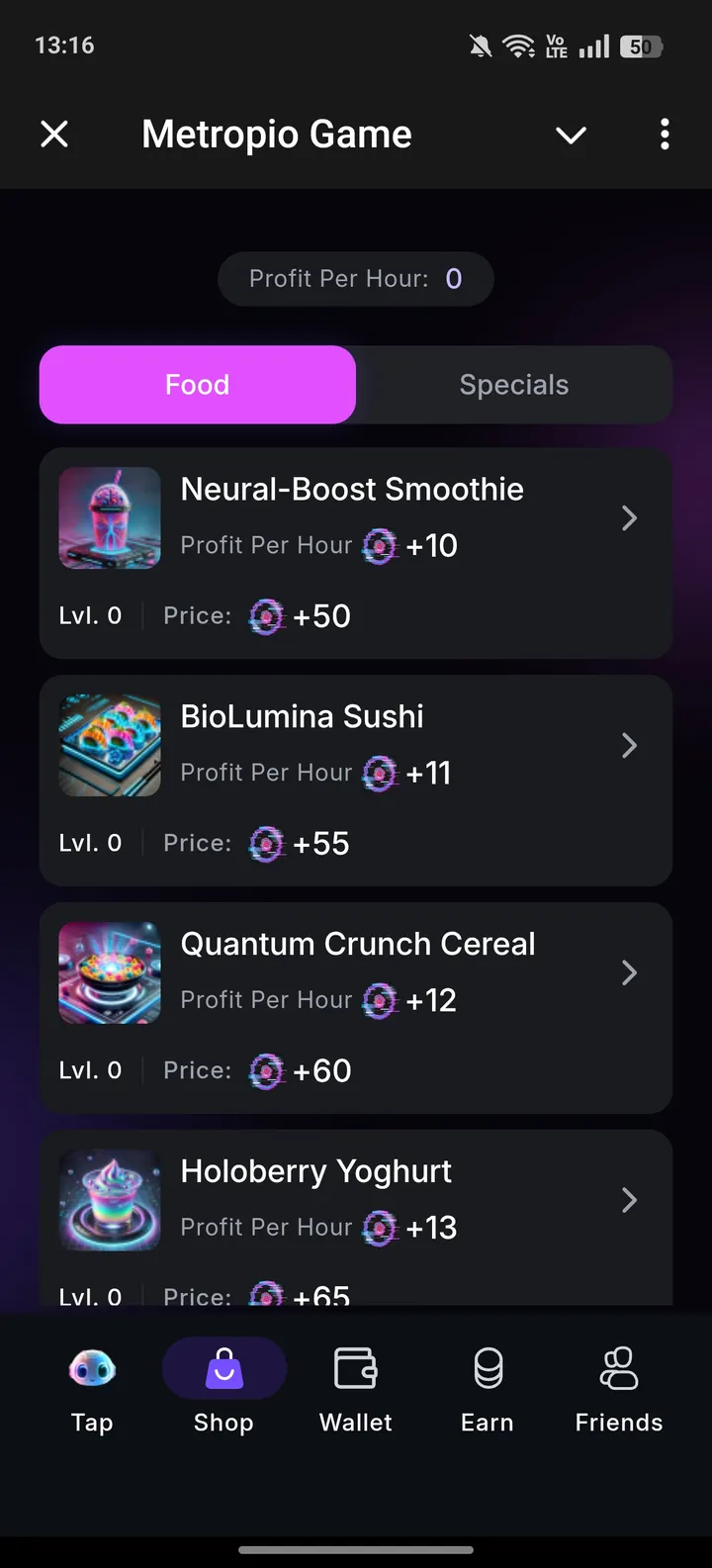Open the three-dot overflow menu

point(665,134)
